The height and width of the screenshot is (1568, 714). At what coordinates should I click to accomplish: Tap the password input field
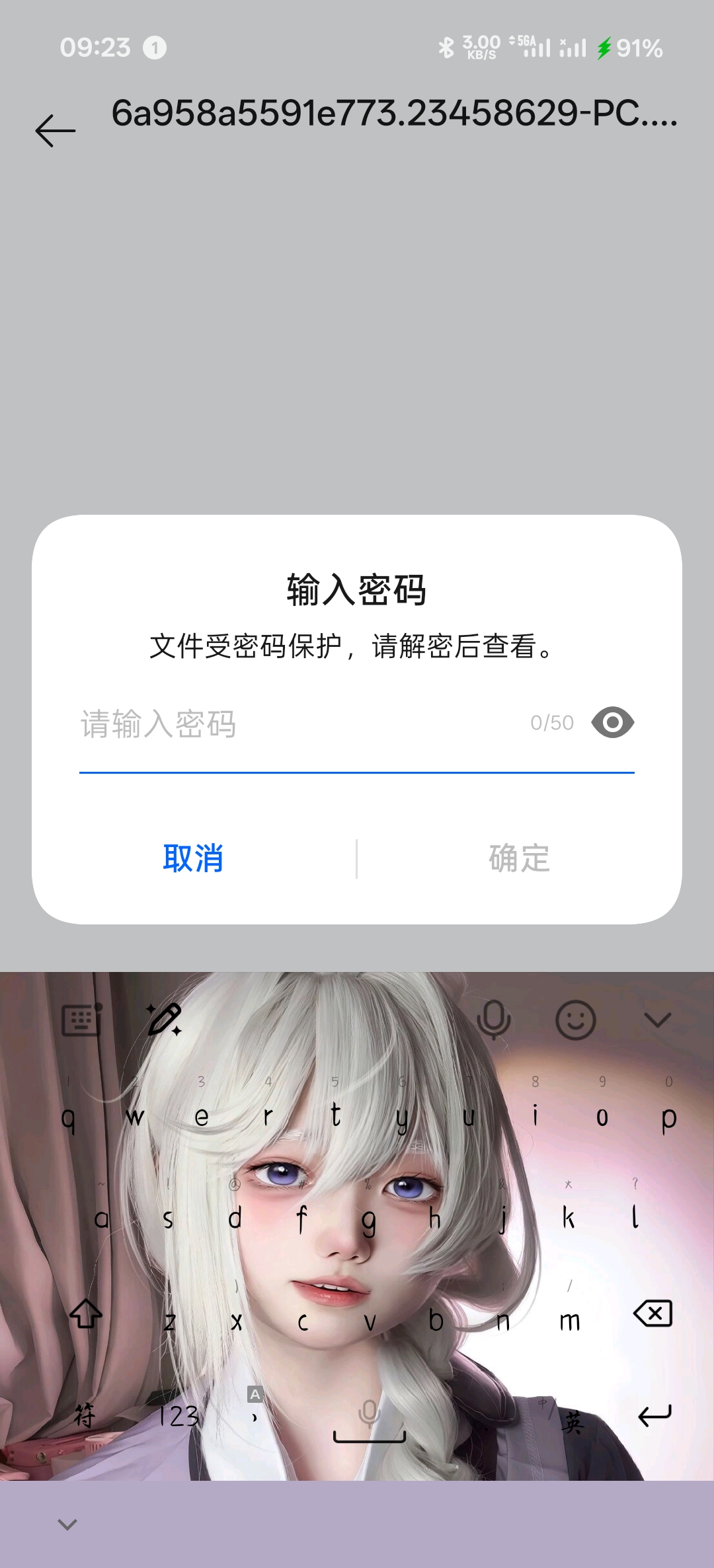tap(301, 724)
